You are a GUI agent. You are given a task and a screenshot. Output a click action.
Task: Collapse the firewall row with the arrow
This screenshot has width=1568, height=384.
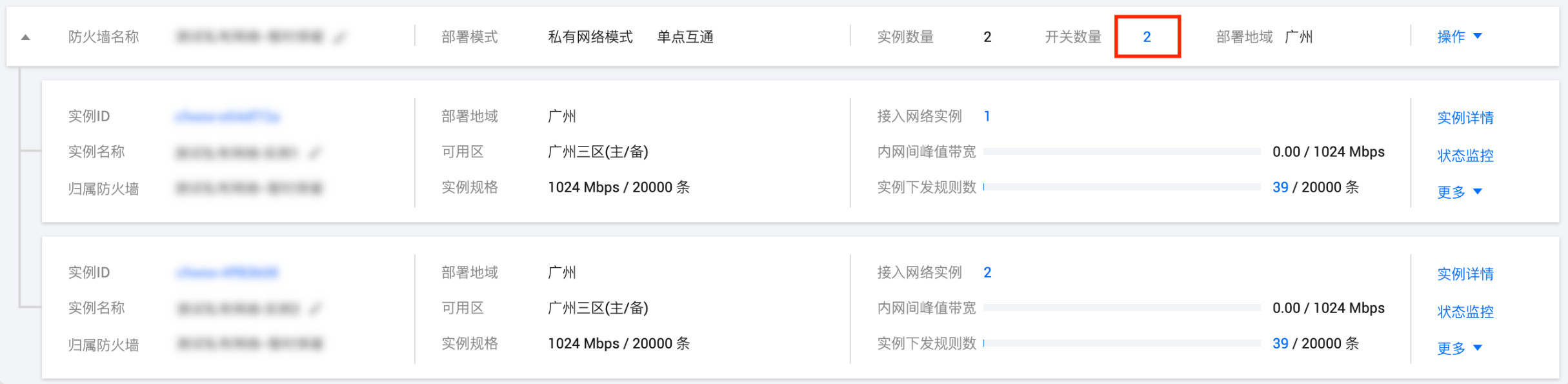point(26,37)
